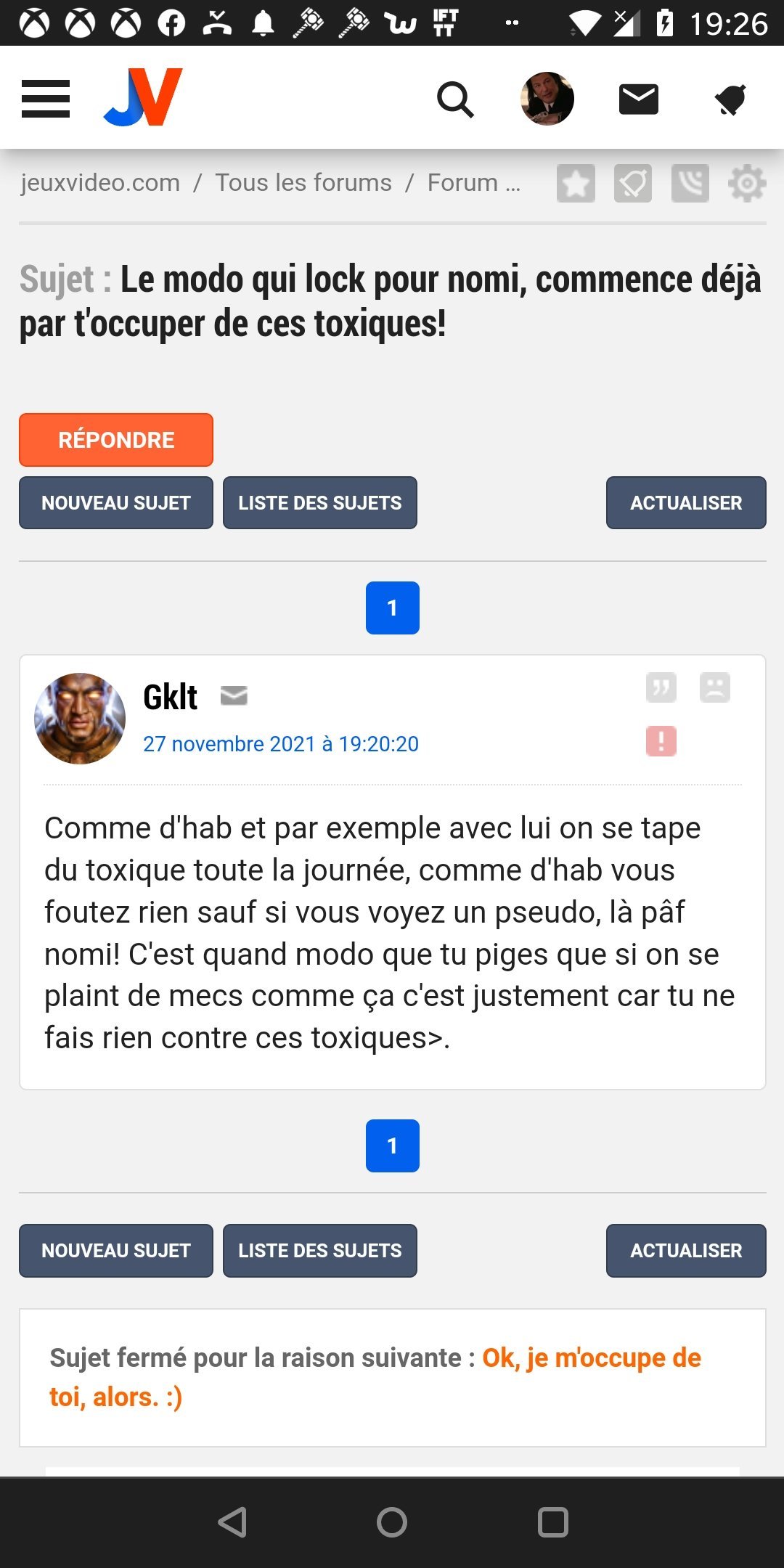This screenshot has height=1568, width=784.
Task: Report GkIt's post with alert icon
Action: [x=661, y=741]
